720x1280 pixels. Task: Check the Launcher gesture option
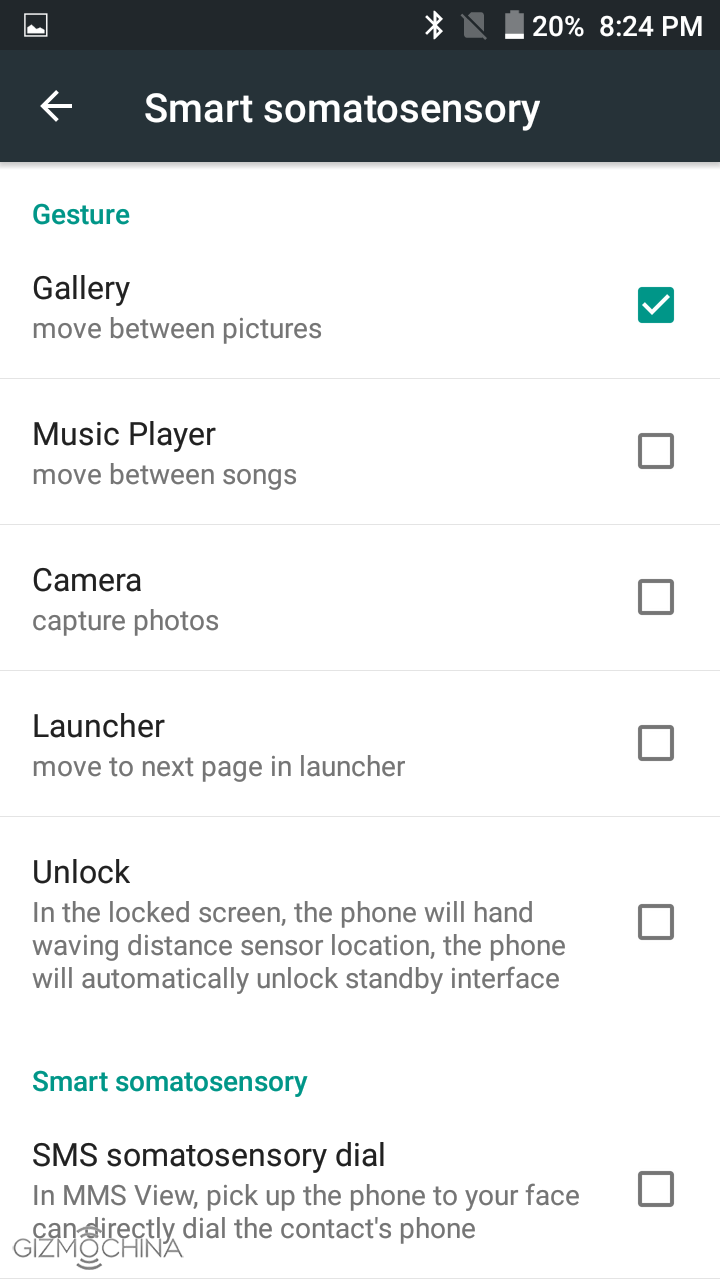656,743
